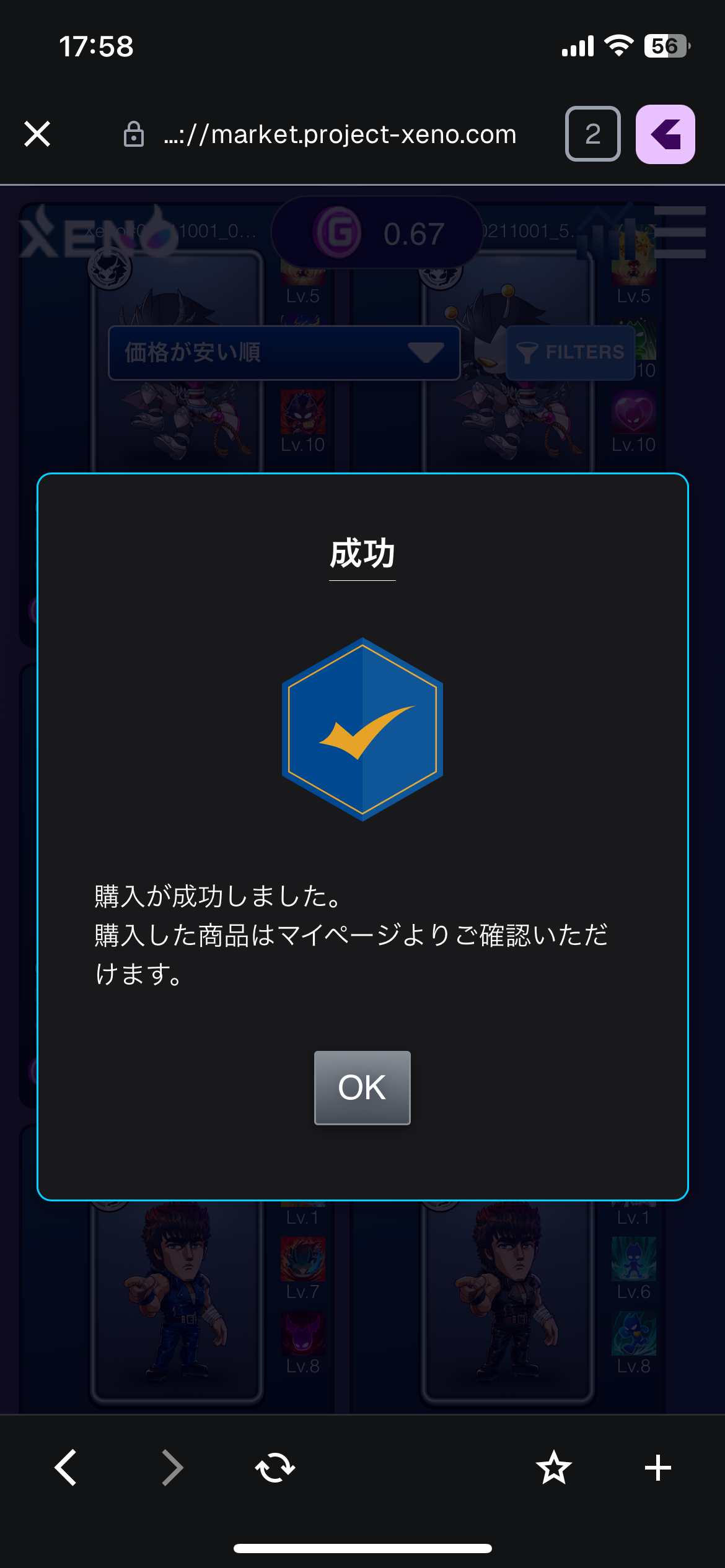725x1568 pixels.
Task: Open FILTERS to refine the listing
Action: pos(569,352)
